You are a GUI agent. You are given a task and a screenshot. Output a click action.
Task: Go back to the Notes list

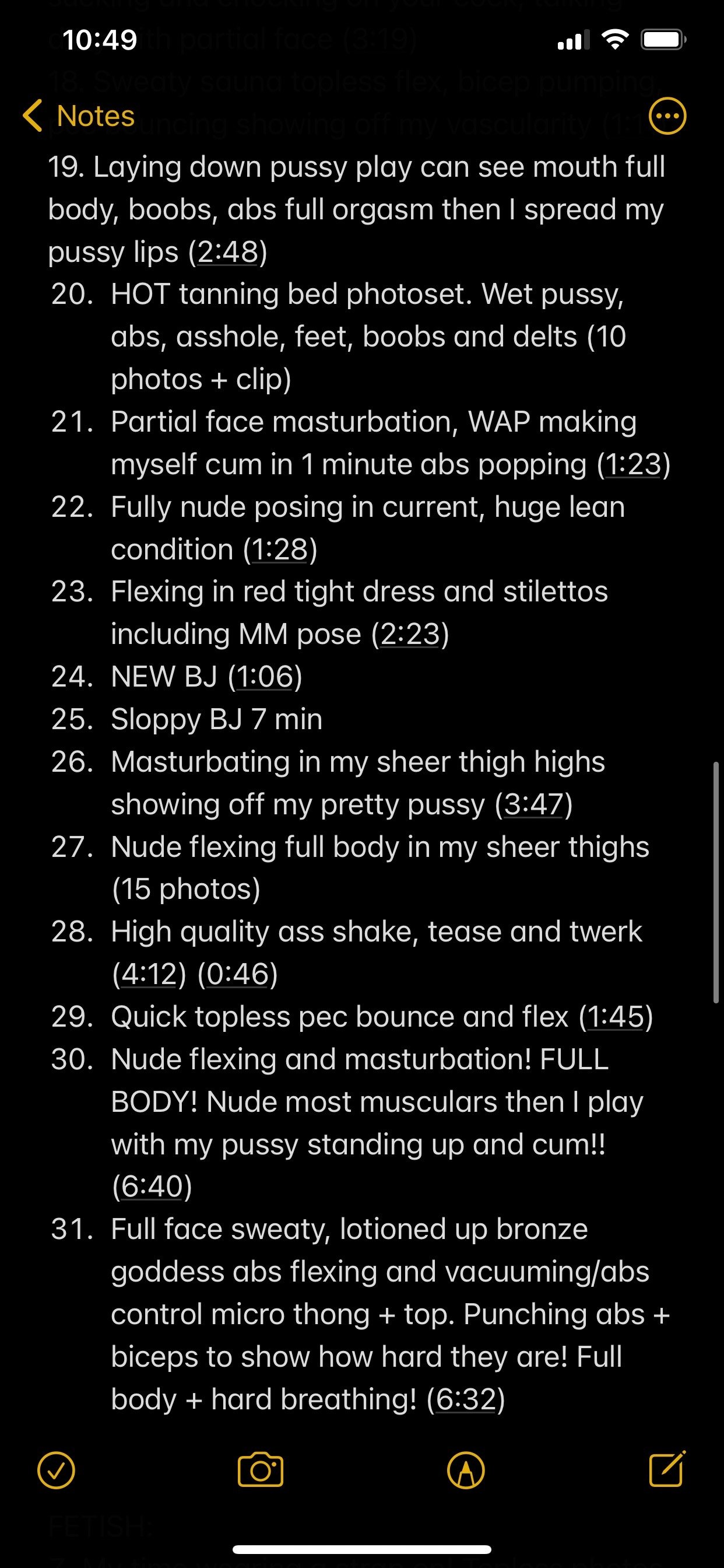79,116
